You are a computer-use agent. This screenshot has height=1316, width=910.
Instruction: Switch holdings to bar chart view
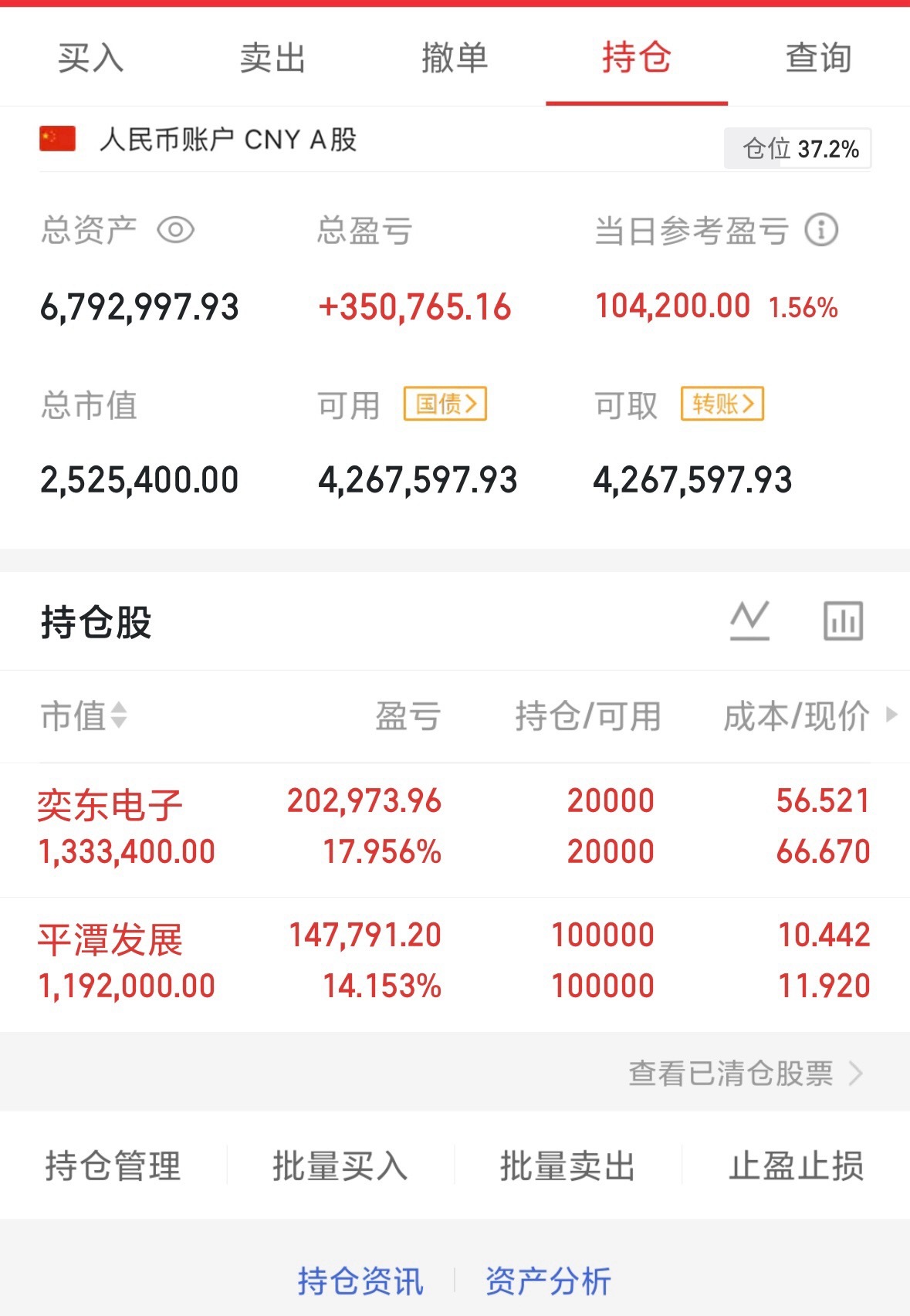843,621
